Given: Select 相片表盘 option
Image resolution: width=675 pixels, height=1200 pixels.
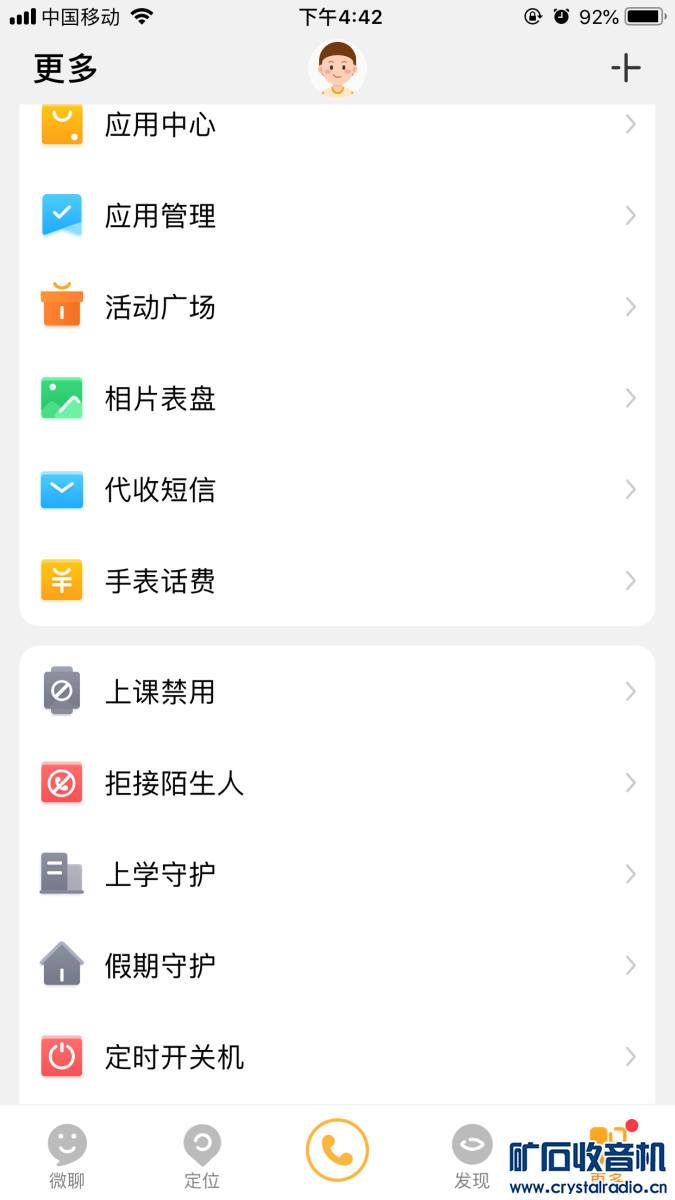Looking at the screenshot, I should tap(337, 399).
